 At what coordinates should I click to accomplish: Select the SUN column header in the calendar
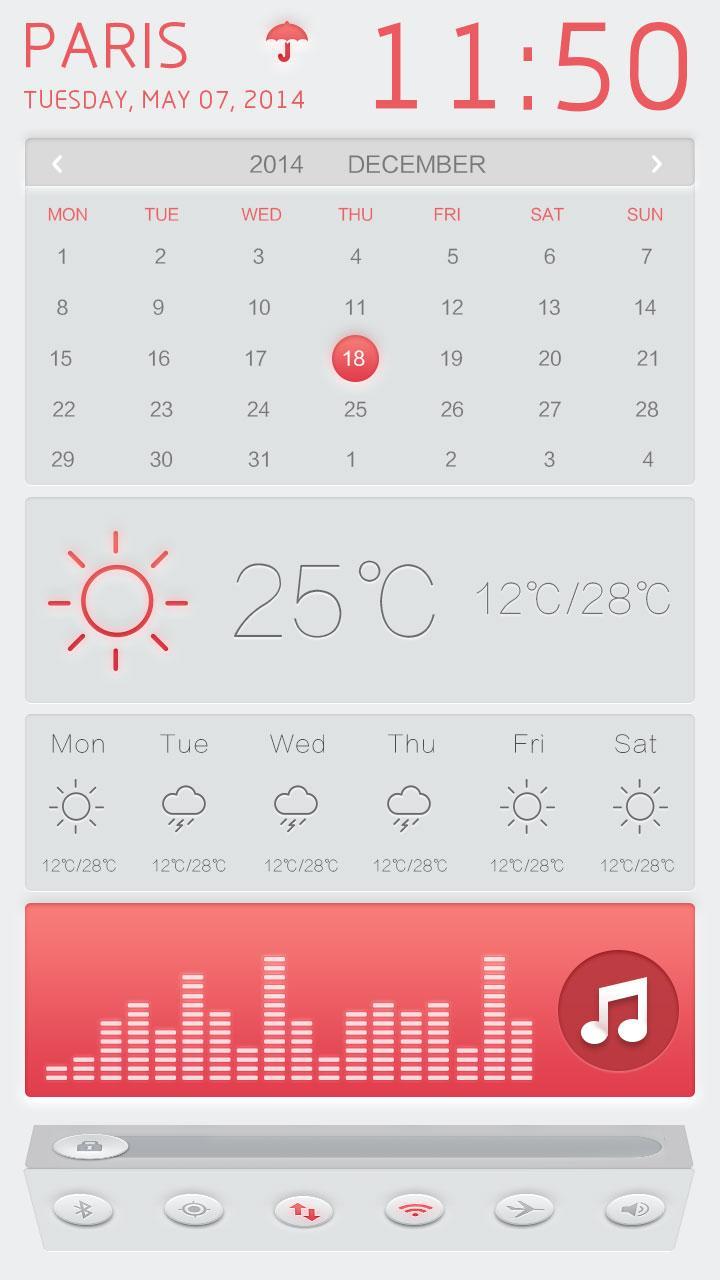pos(645,214)
